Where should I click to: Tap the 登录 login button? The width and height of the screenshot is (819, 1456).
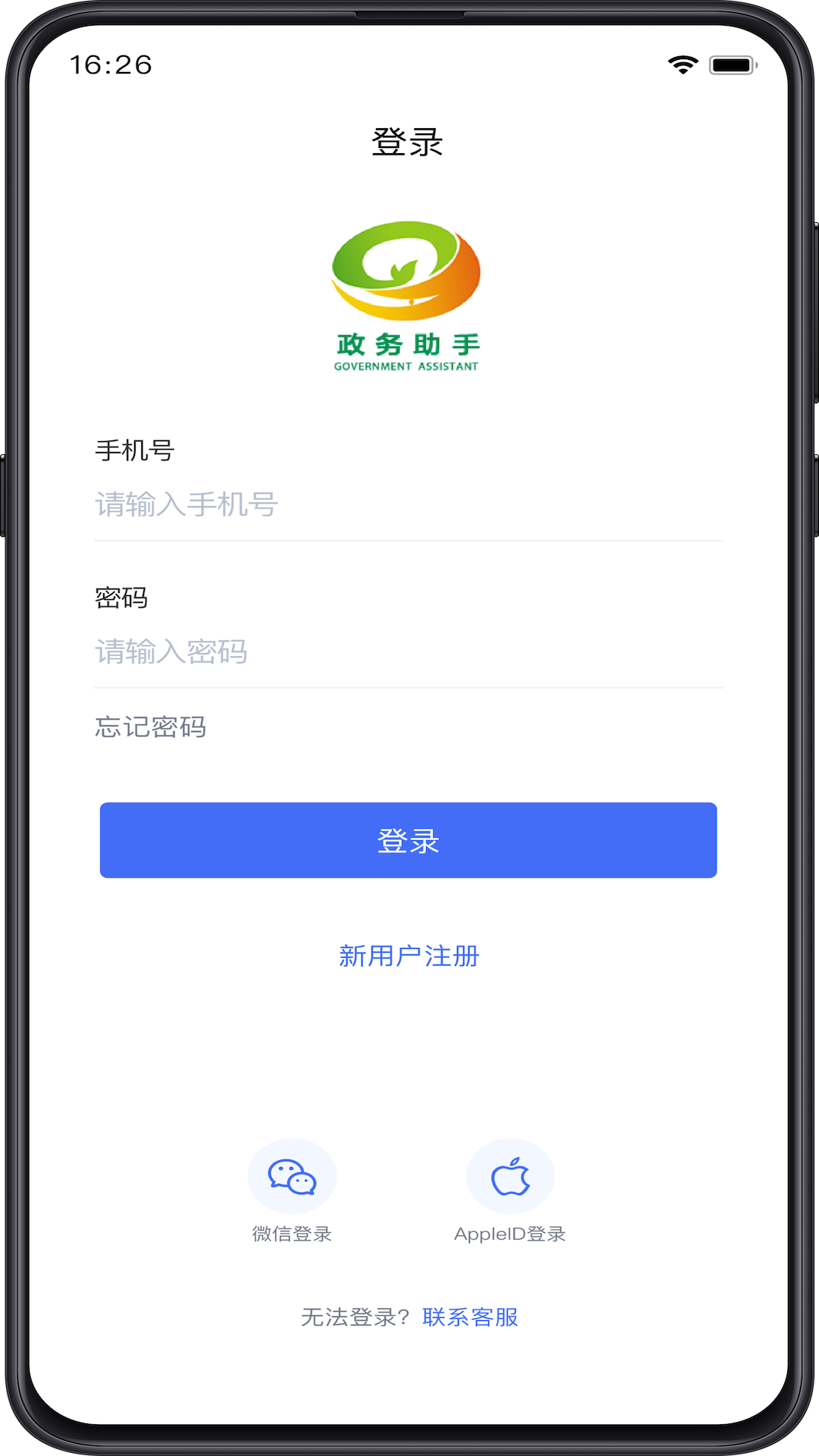pos(407,839)
